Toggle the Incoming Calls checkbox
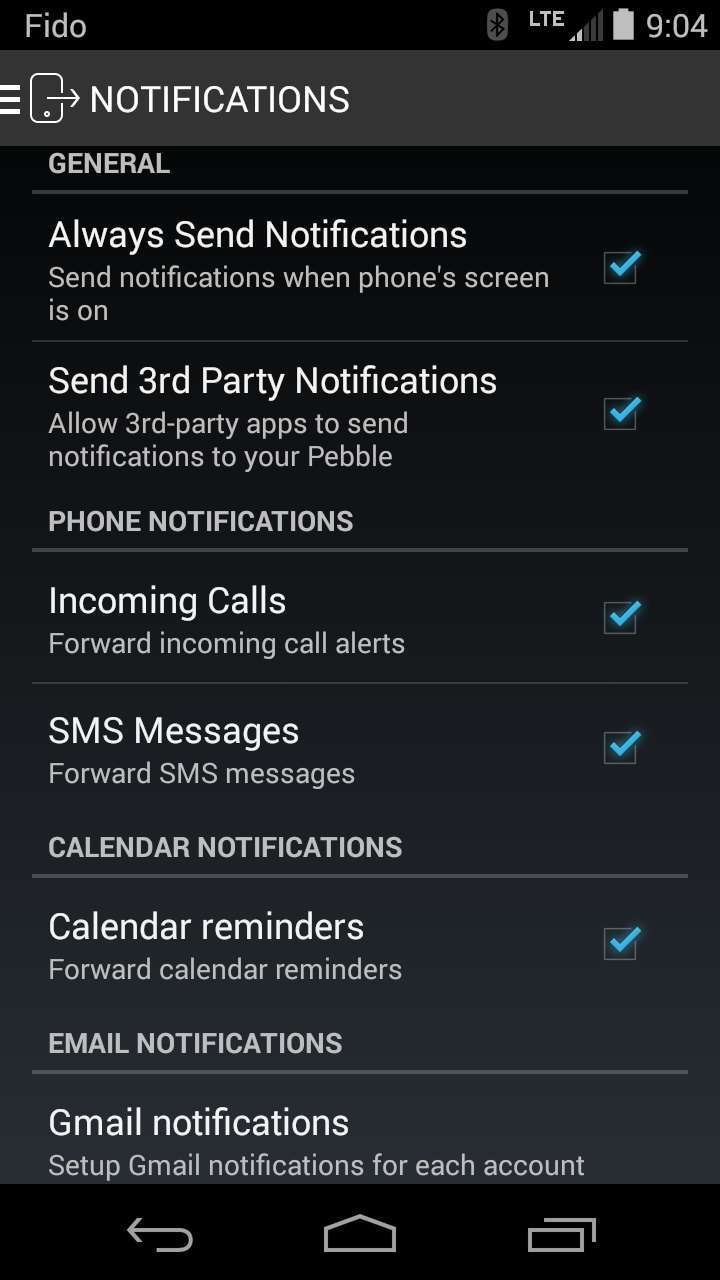 click(621, 617)
